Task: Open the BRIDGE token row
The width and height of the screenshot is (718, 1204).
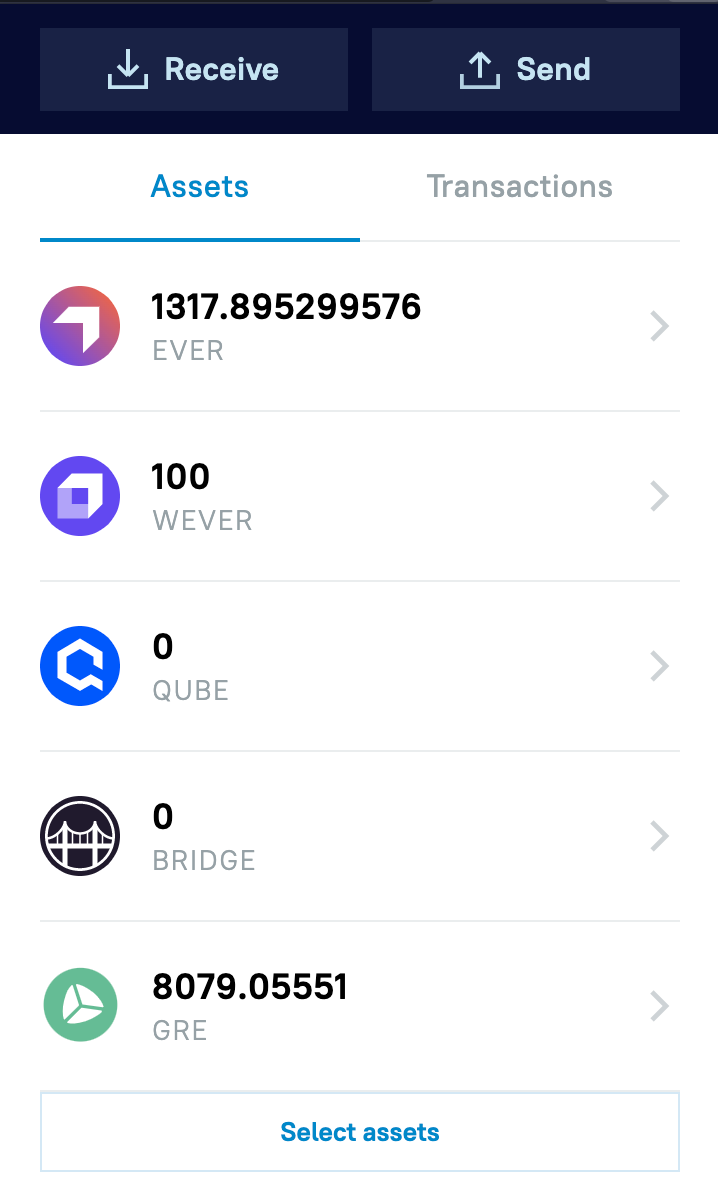Action: [x=359, y=836]
